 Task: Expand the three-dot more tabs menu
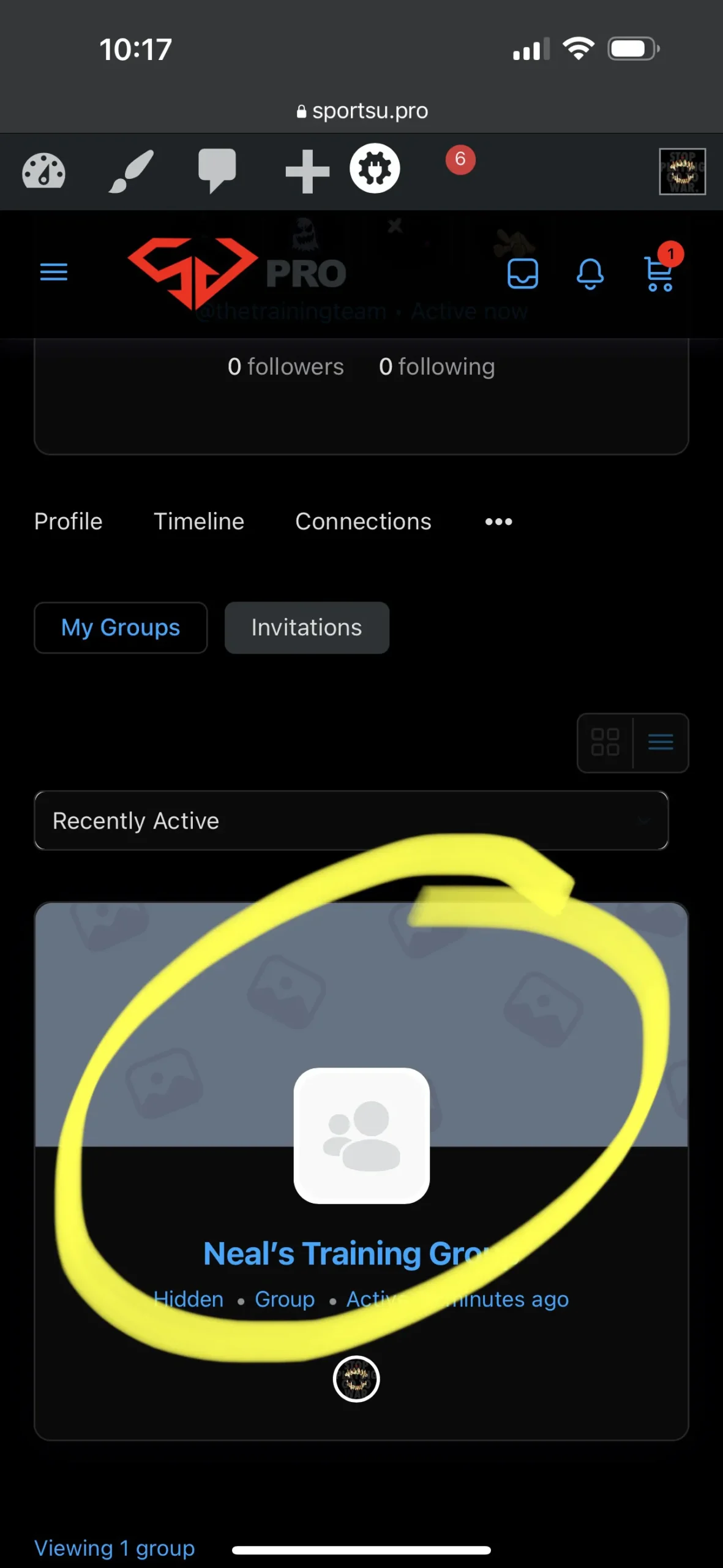click(498, 522)
